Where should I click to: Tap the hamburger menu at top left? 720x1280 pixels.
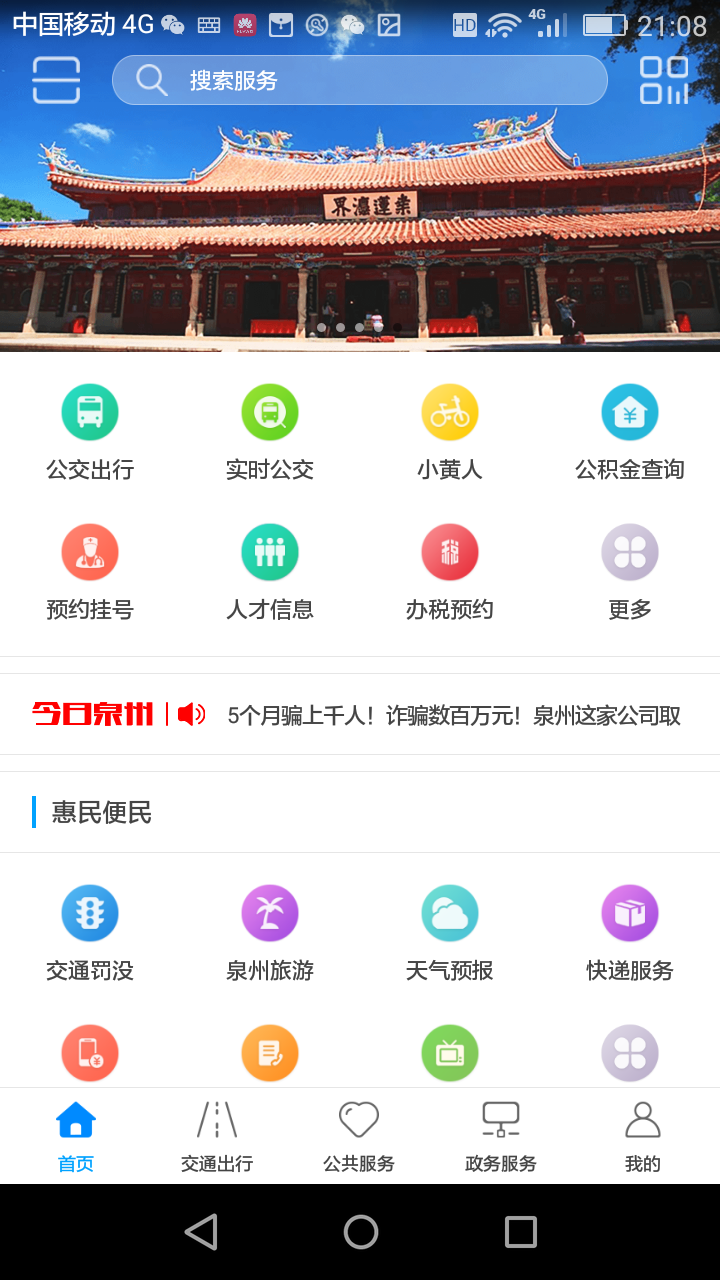tap(56, 80)
